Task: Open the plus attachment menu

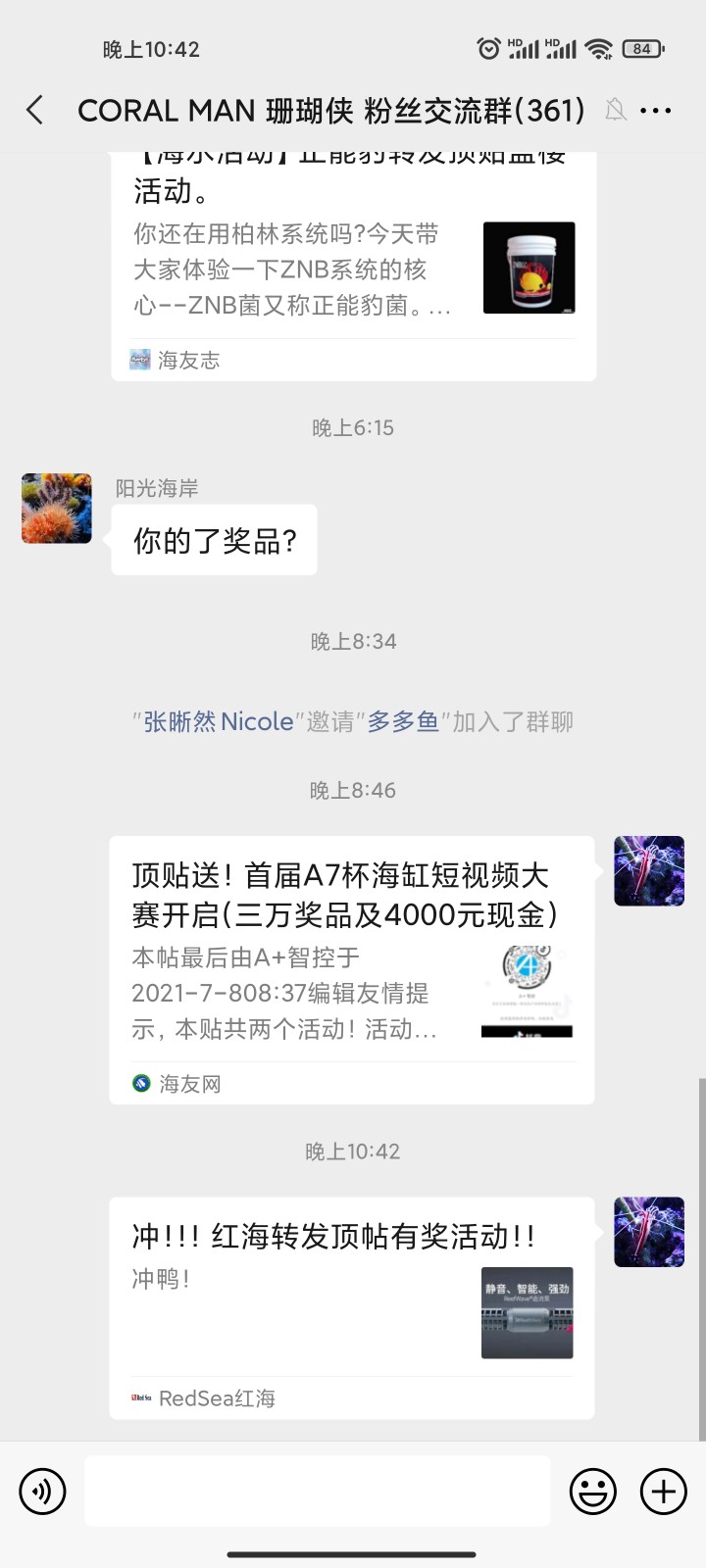Action: [664, 1492]
